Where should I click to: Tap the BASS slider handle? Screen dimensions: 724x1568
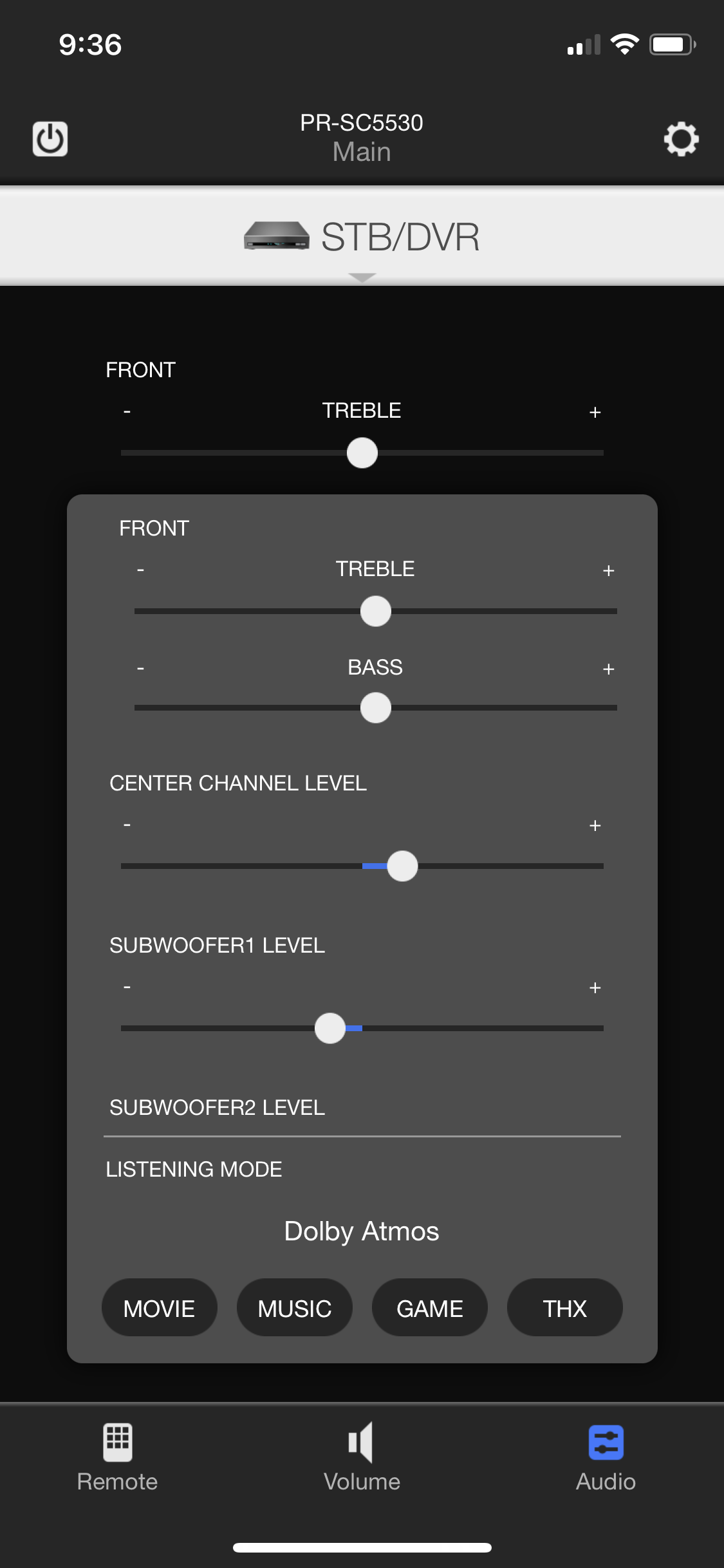(376, 708)
